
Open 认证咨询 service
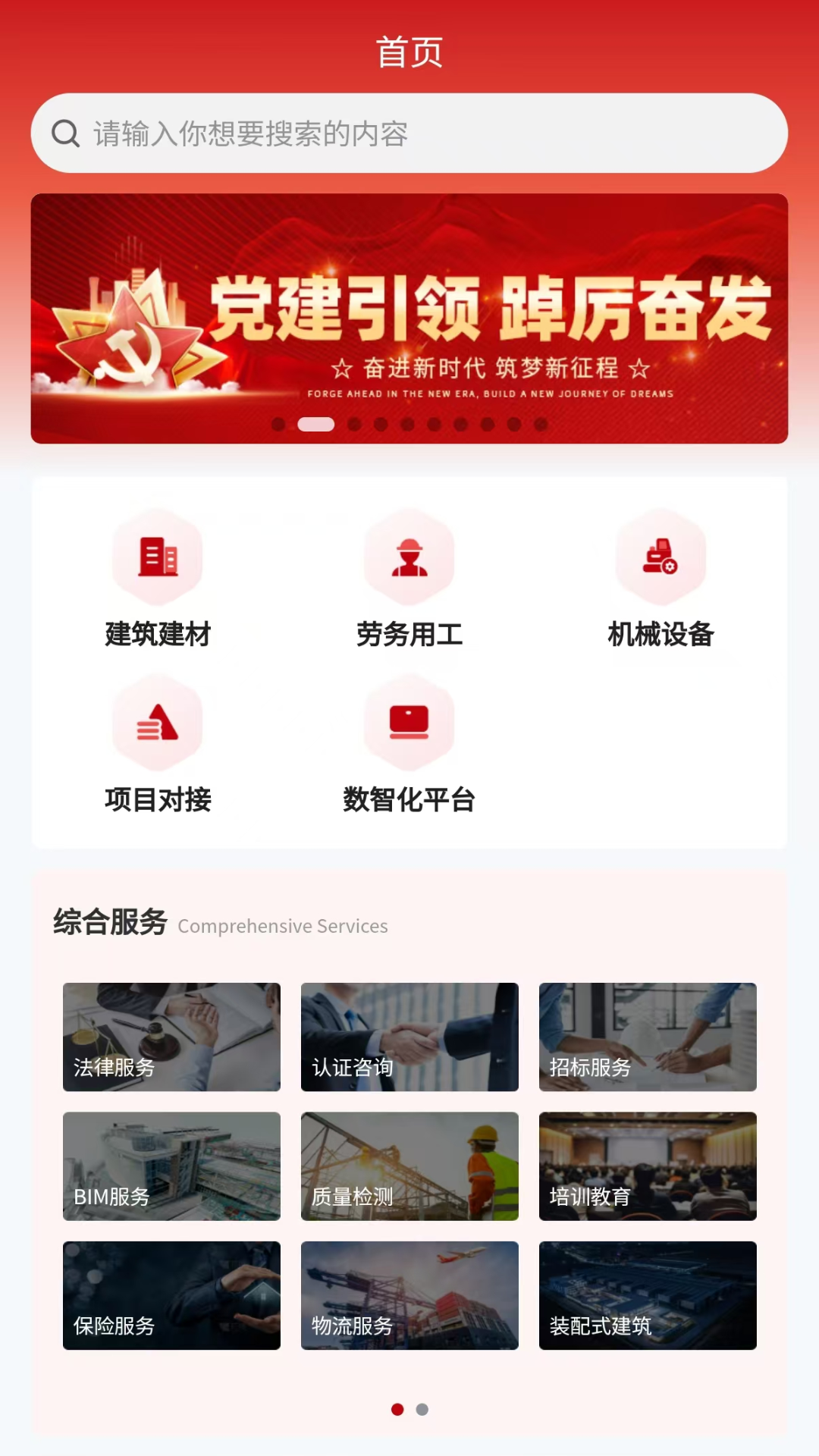tap(409, 1037)
